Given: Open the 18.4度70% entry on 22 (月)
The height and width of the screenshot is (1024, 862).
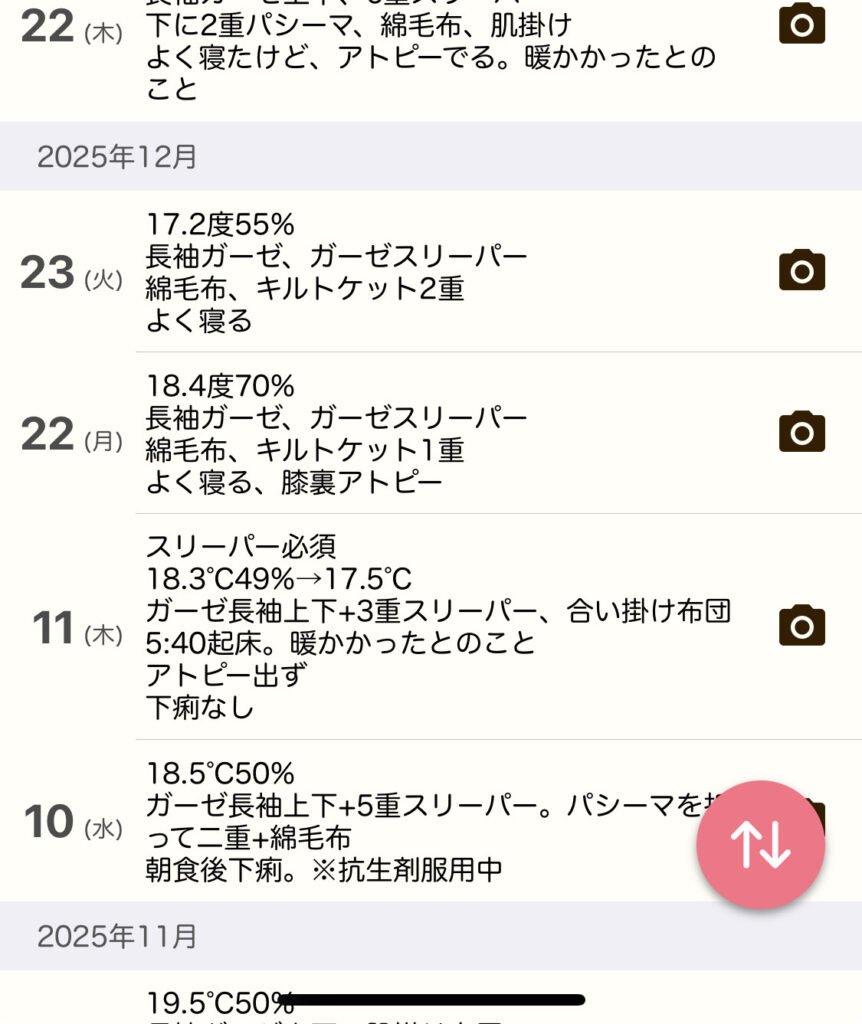Looking at the screenshot, I should coord(400,434).
